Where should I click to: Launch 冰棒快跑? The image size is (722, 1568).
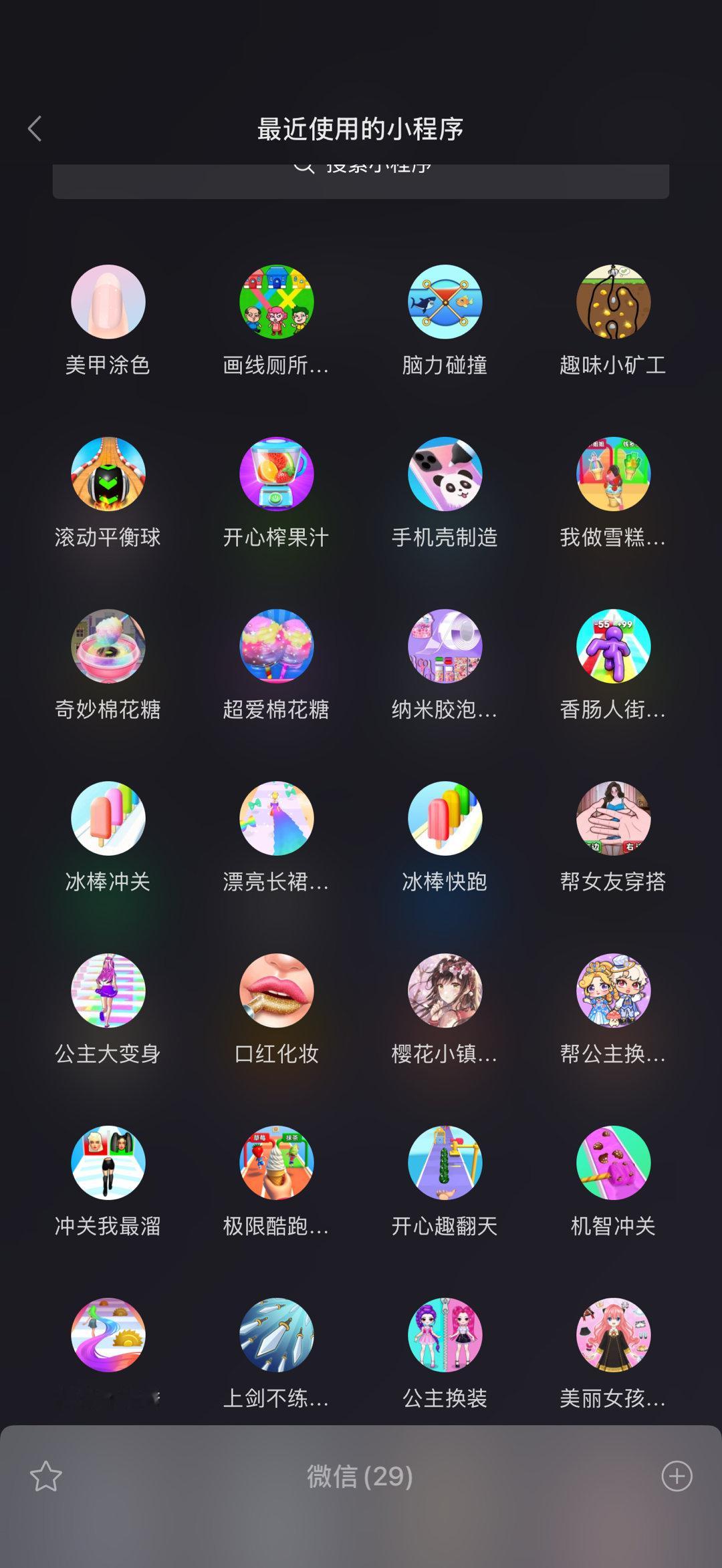(445, 819)
